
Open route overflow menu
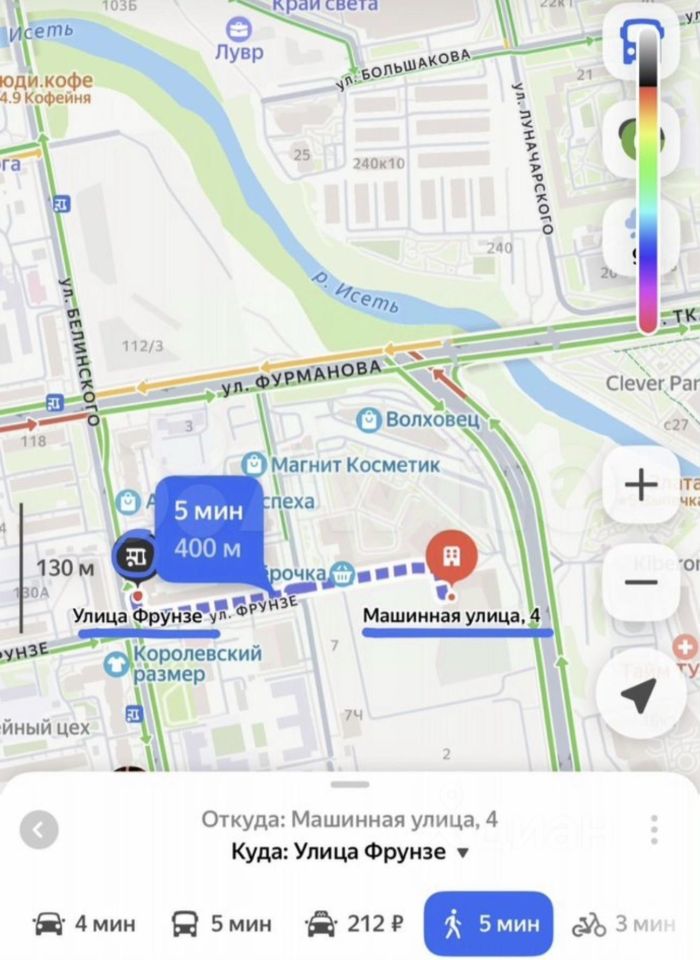click(x=654, y=829)
